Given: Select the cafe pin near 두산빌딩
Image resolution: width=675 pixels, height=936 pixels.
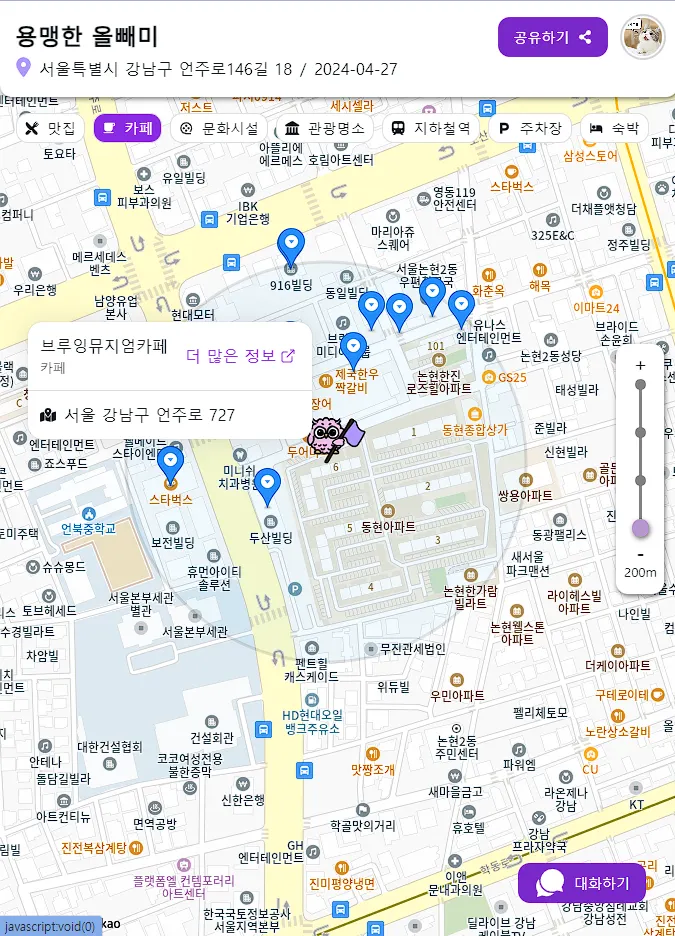Looking at the screenshot, I should (x=268, y=485).
